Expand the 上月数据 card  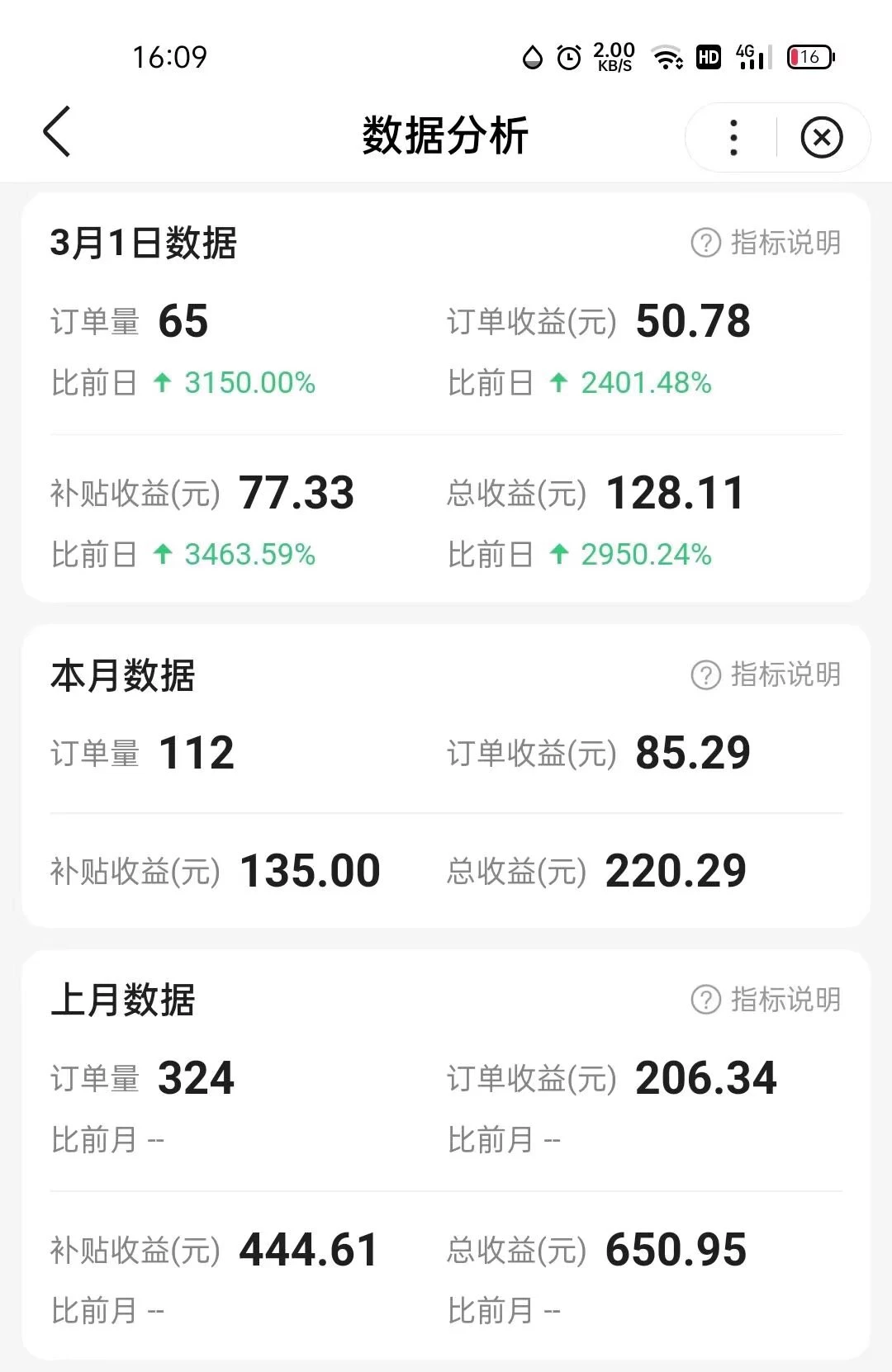(119, 1001)
